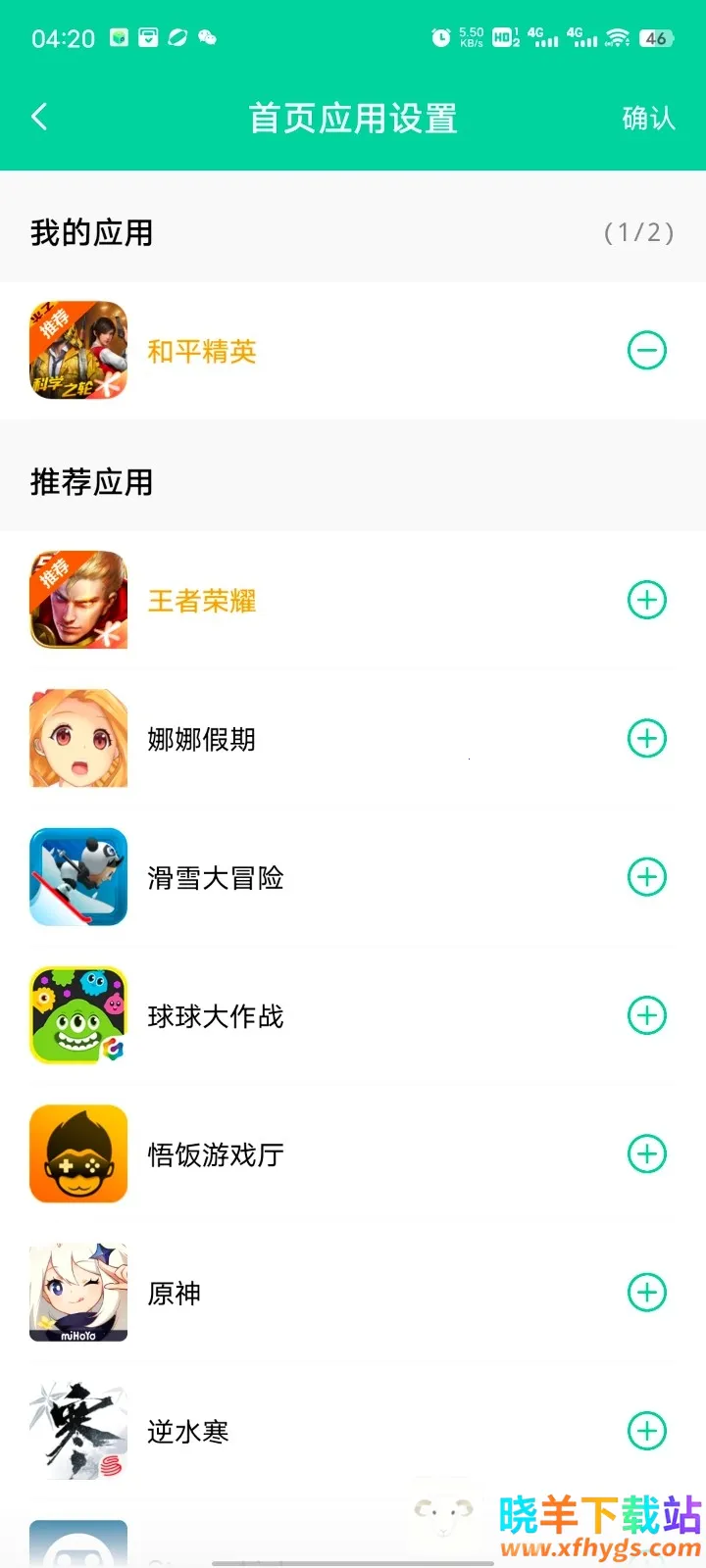Add 王者荣耀 to my apps
Viewport: 706px width, 1568px height.
tap(647, 600)
